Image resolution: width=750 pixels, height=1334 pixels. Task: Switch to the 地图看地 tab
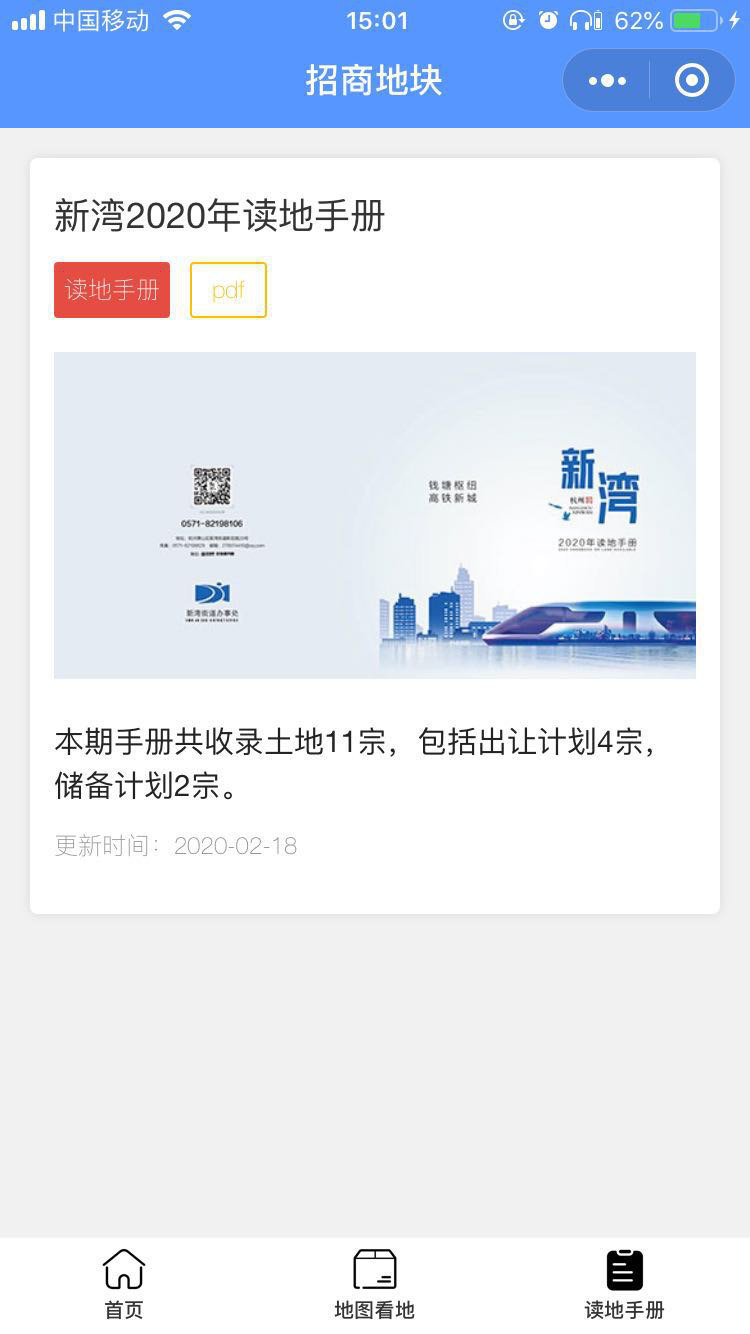(374, 1284)
